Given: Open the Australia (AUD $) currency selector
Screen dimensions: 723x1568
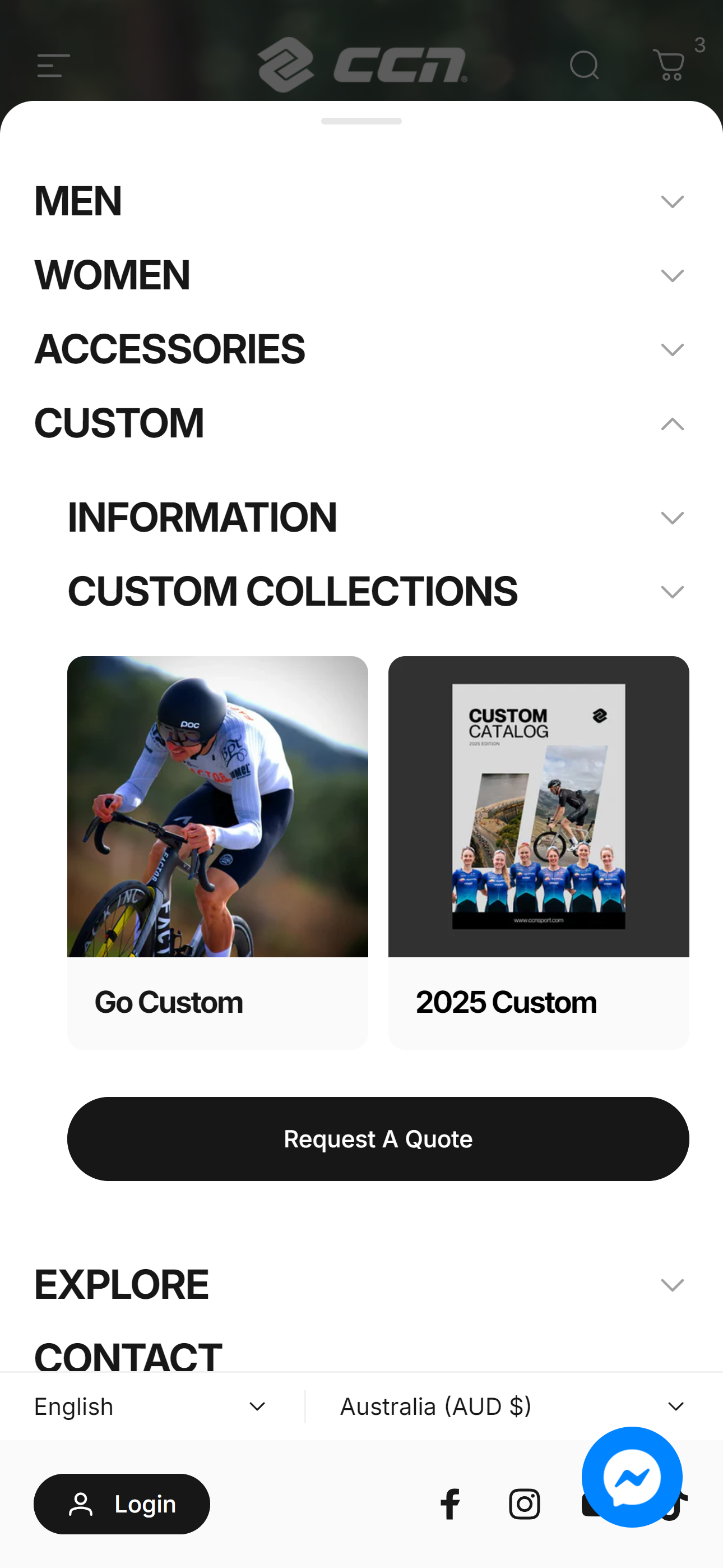Looking at the screenshot, I should (511, 1406).
